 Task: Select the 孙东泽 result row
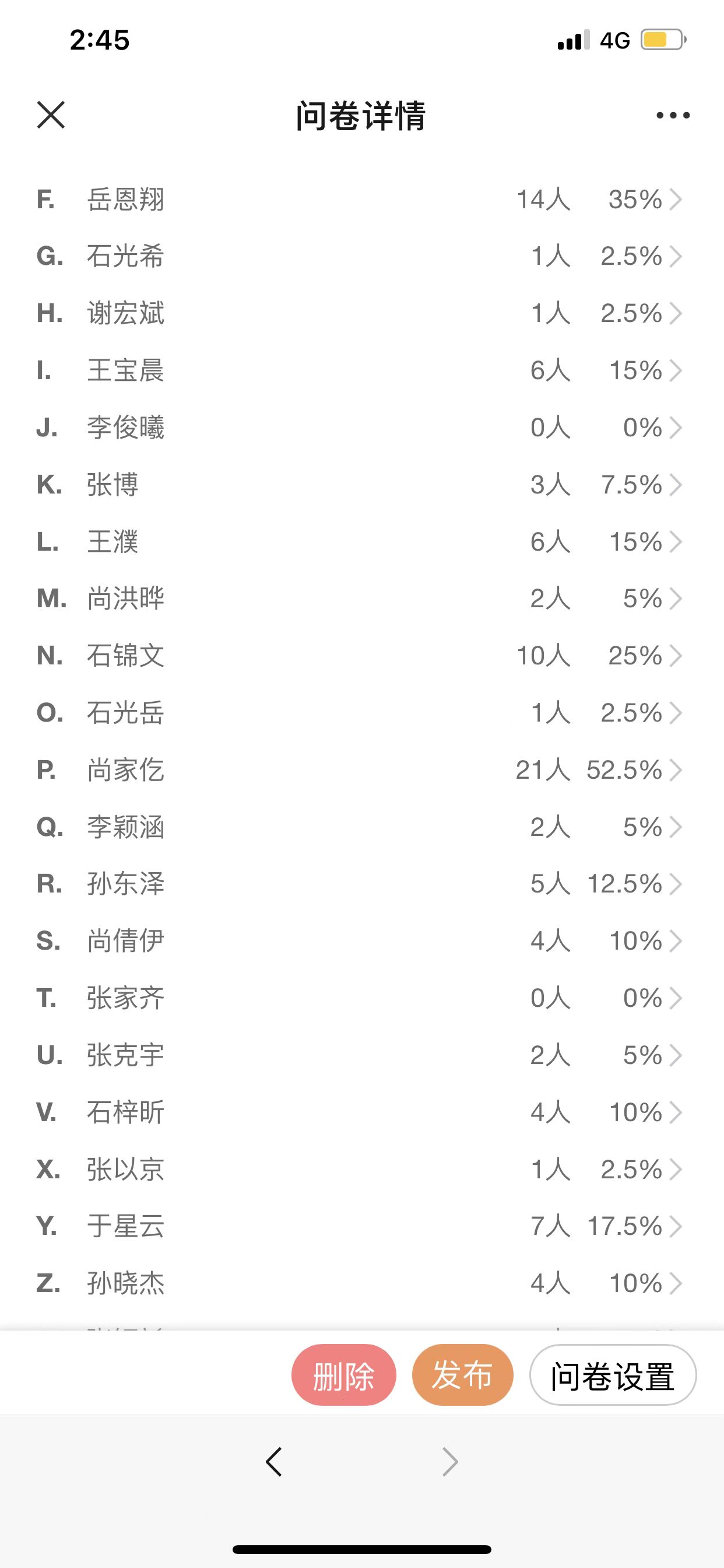click(x=362, y=884)
